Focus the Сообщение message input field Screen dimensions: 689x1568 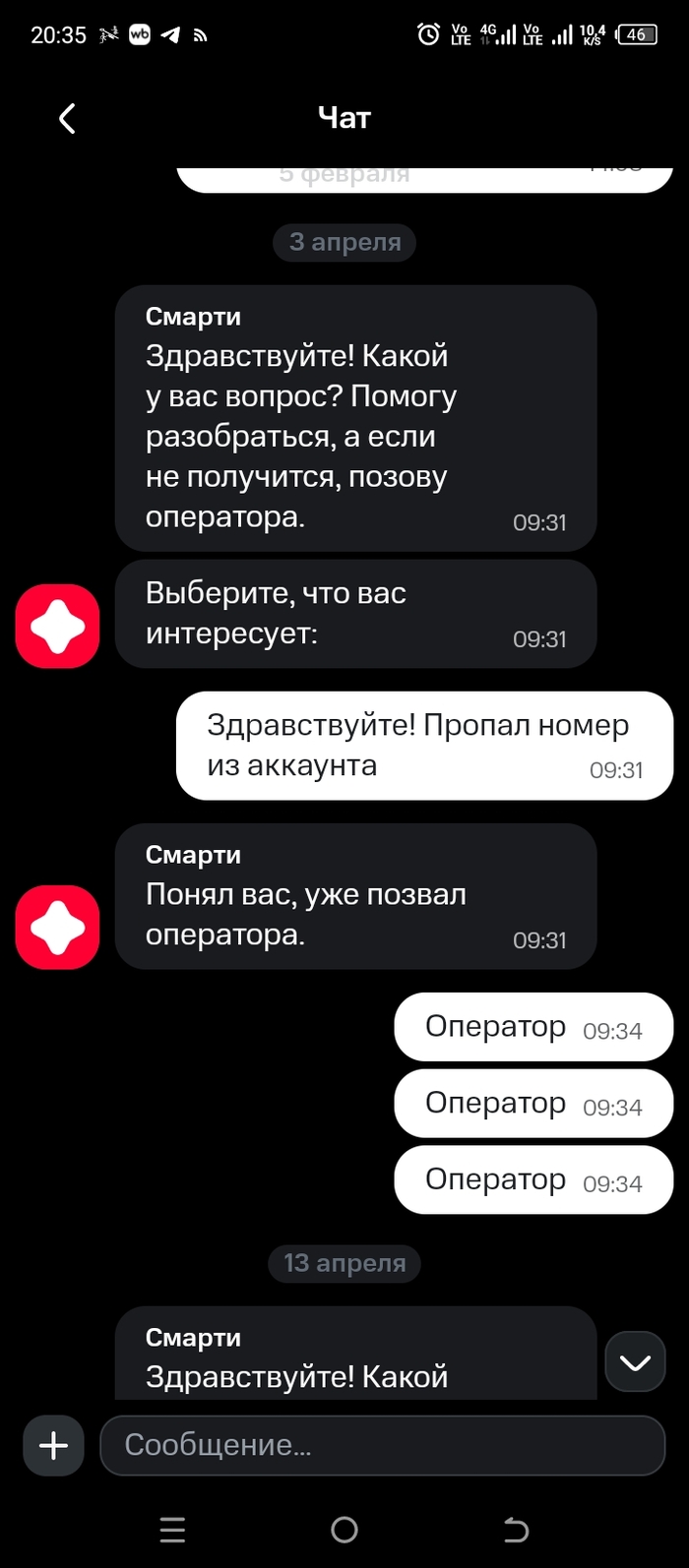tap(382, 1445)
